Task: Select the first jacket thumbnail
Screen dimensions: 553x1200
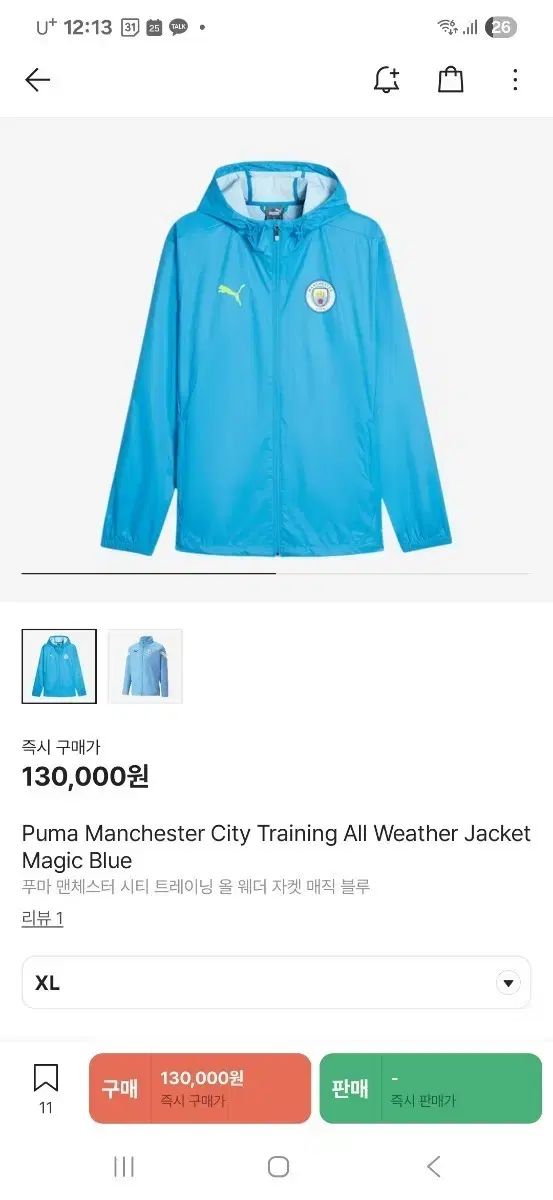Action: tap(59, 666)
